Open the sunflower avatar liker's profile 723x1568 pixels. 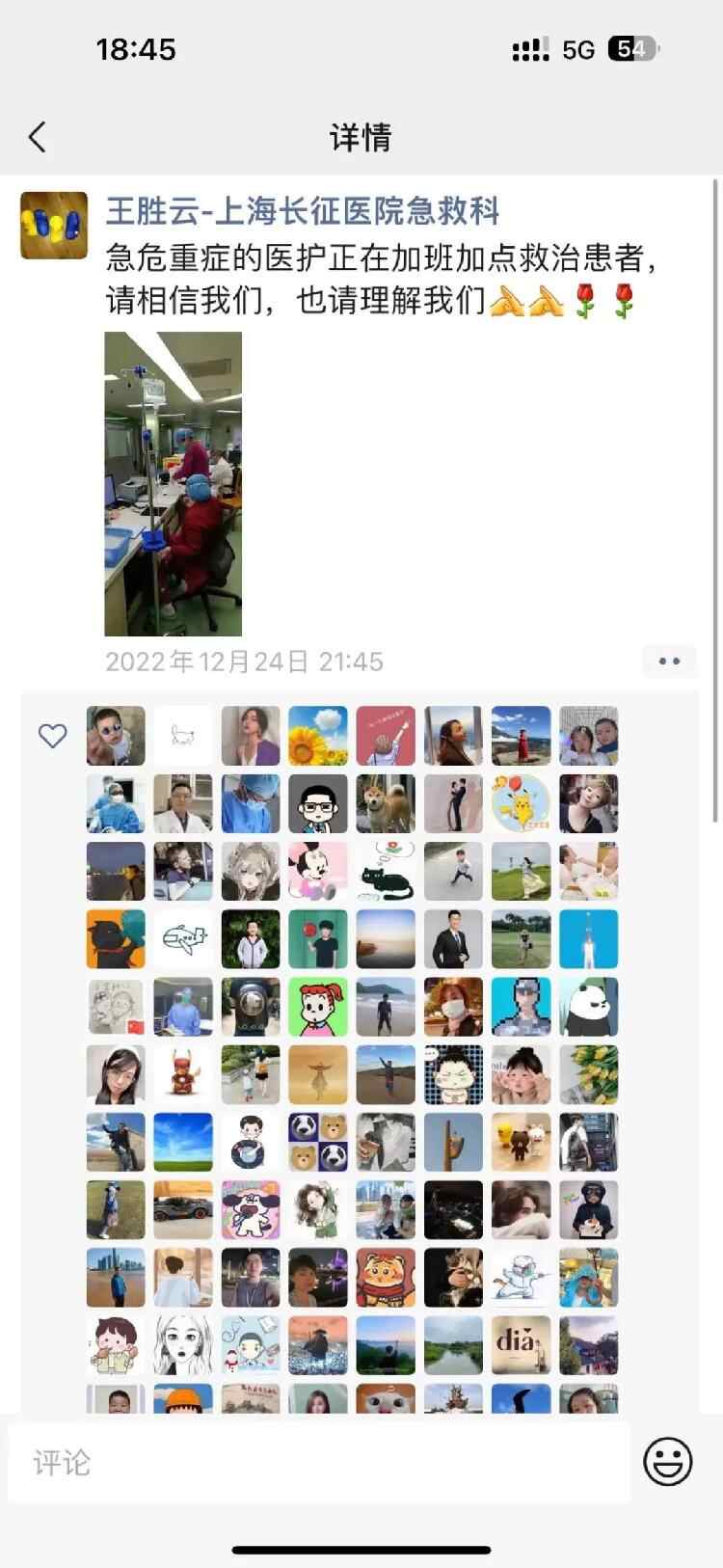318,736
